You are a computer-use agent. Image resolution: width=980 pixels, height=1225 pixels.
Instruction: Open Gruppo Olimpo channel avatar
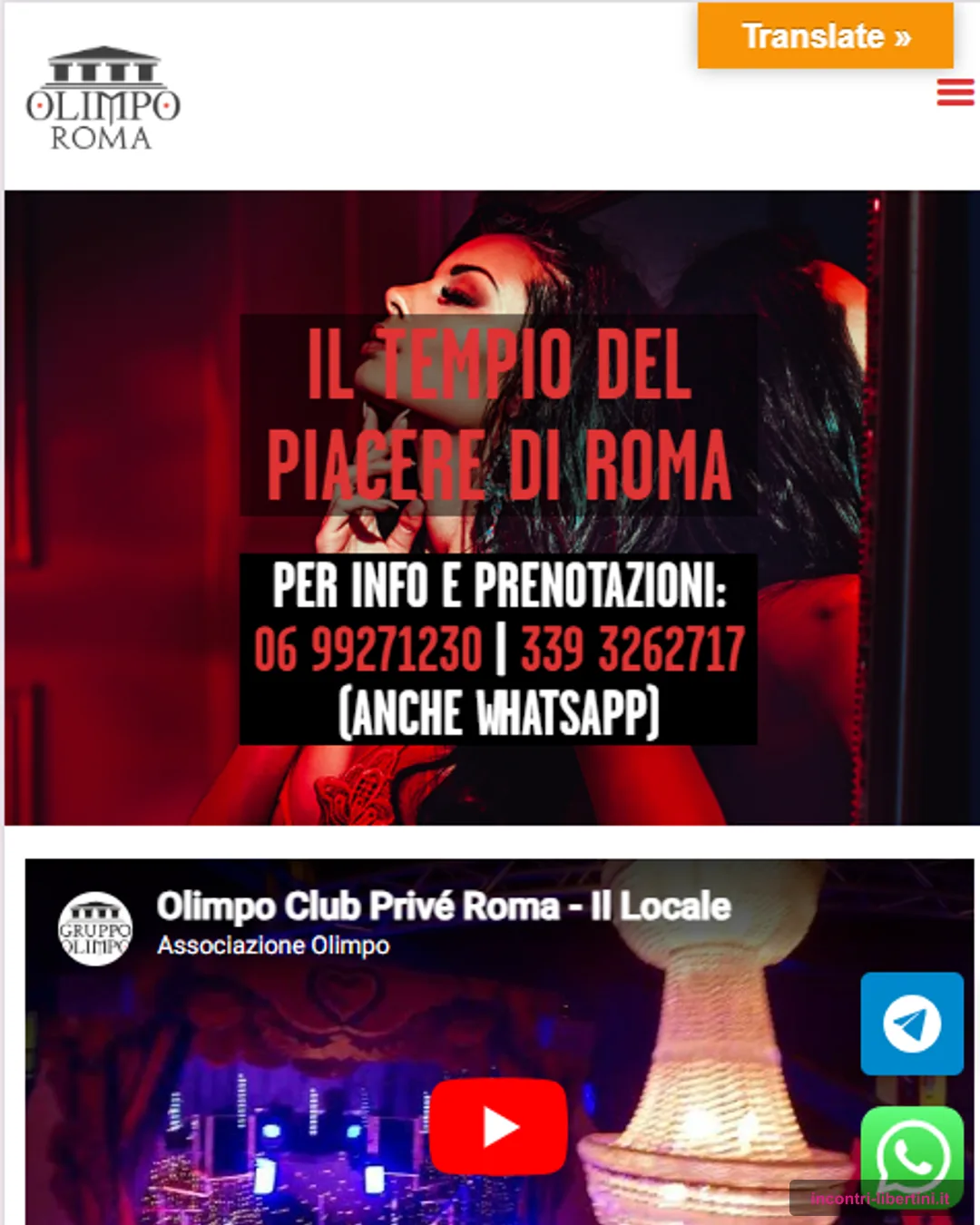pyautogui.click(x=95, y=928)
